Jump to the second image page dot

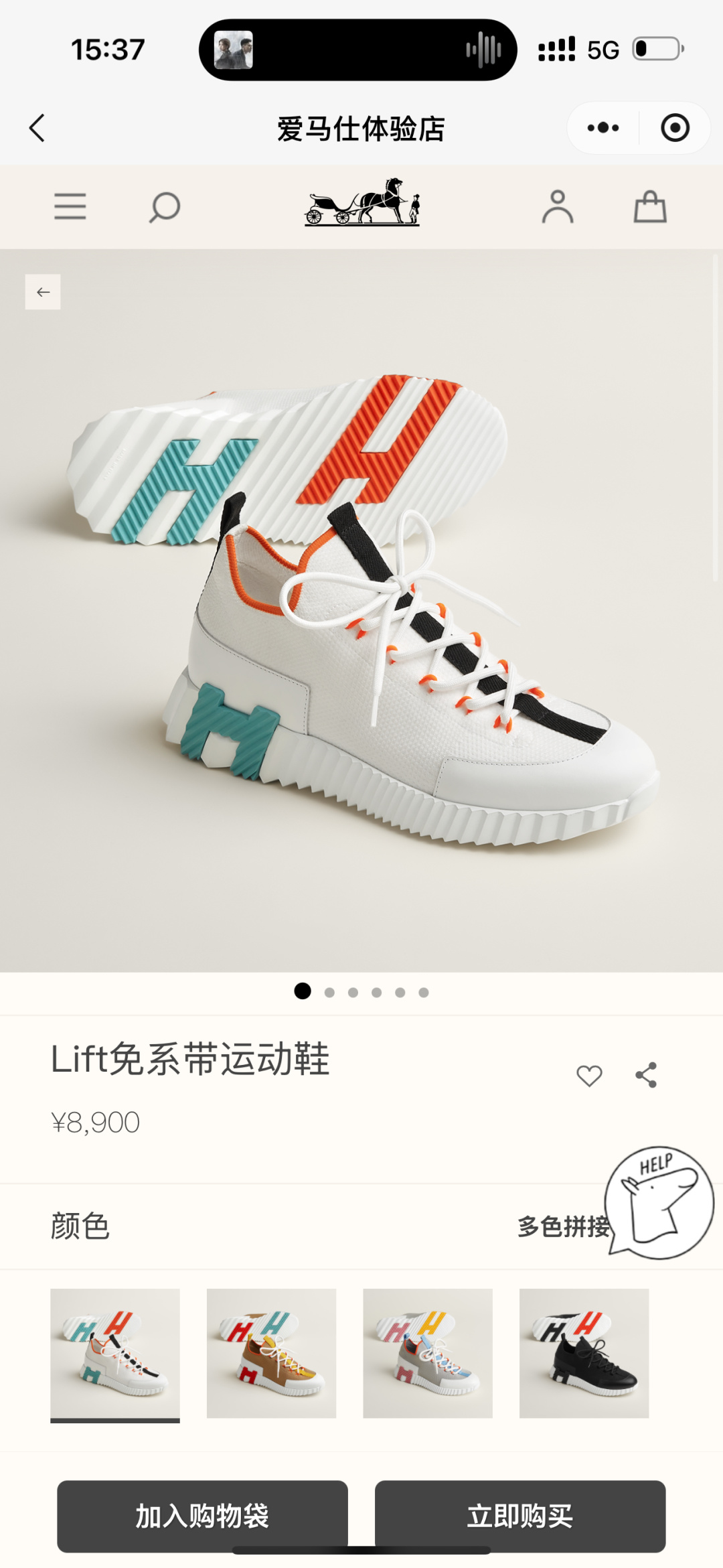(329, 993)
